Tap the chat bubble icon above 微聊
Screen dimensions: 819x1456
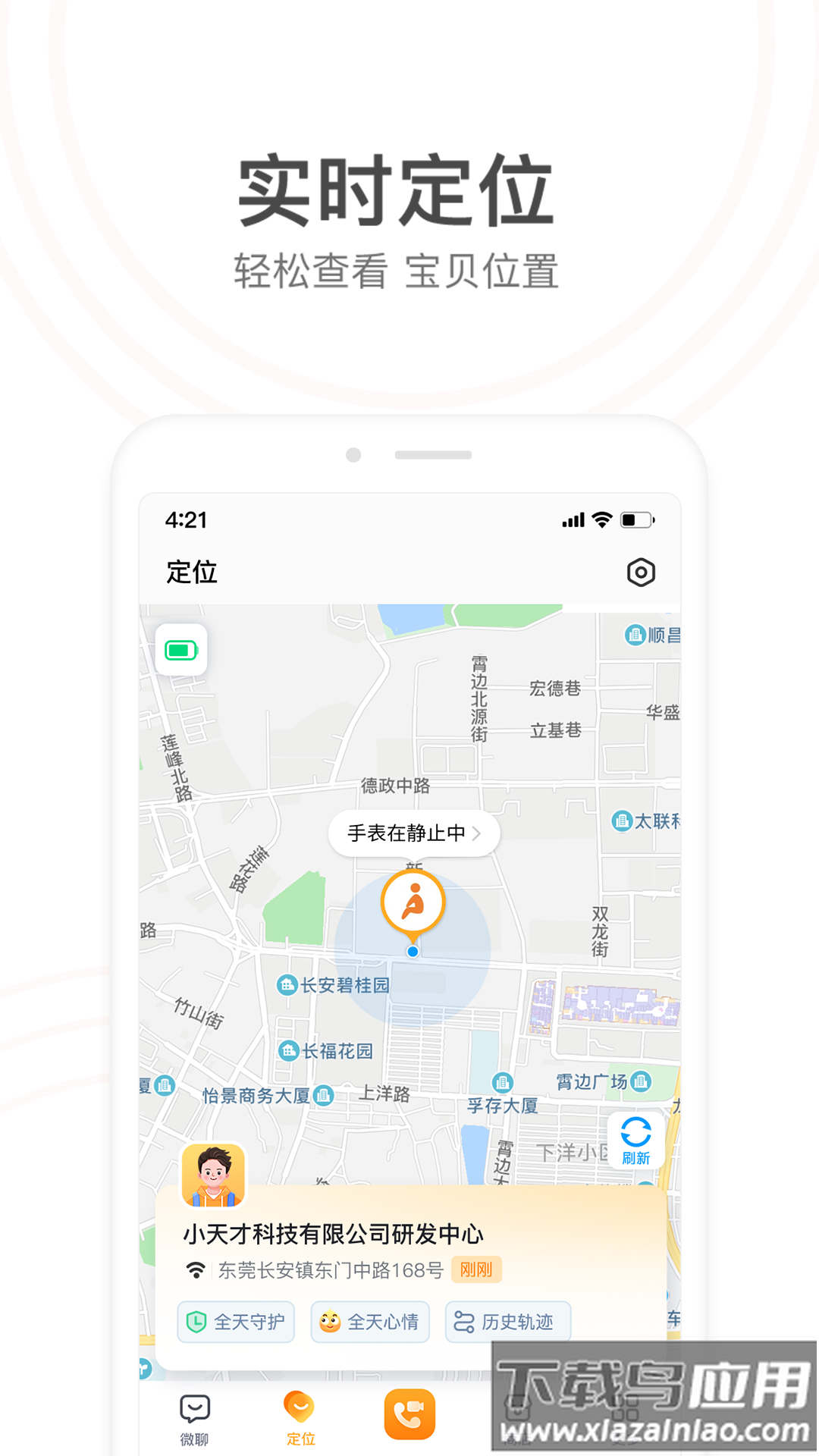(x=196, y=1407)
